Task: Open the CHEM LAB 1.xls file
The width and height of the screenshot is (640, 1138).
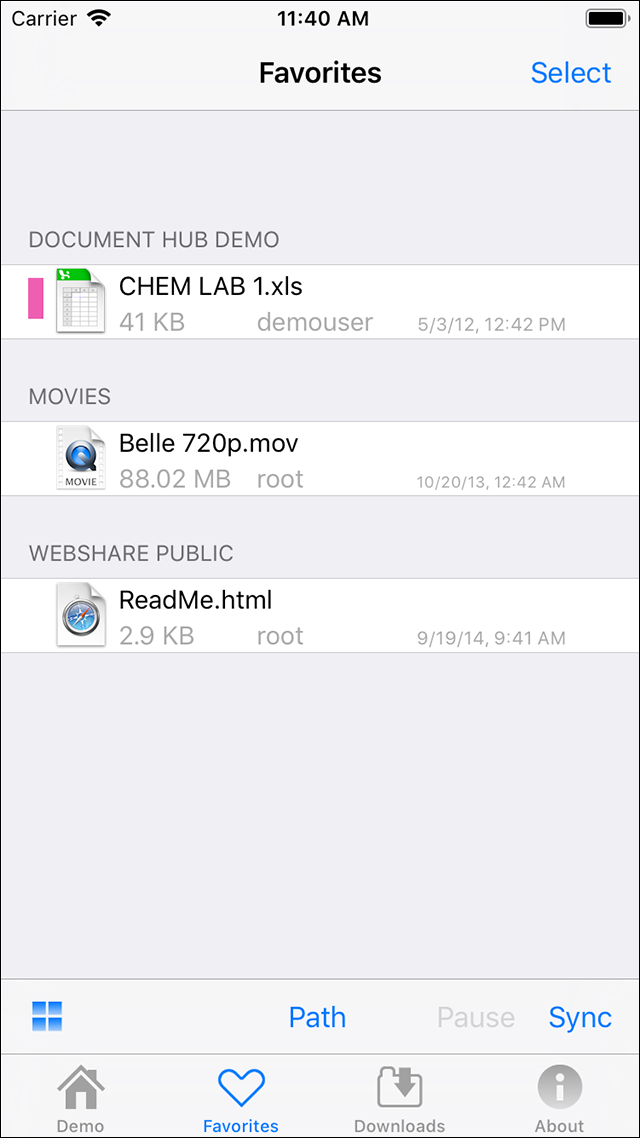Action: 320,302
